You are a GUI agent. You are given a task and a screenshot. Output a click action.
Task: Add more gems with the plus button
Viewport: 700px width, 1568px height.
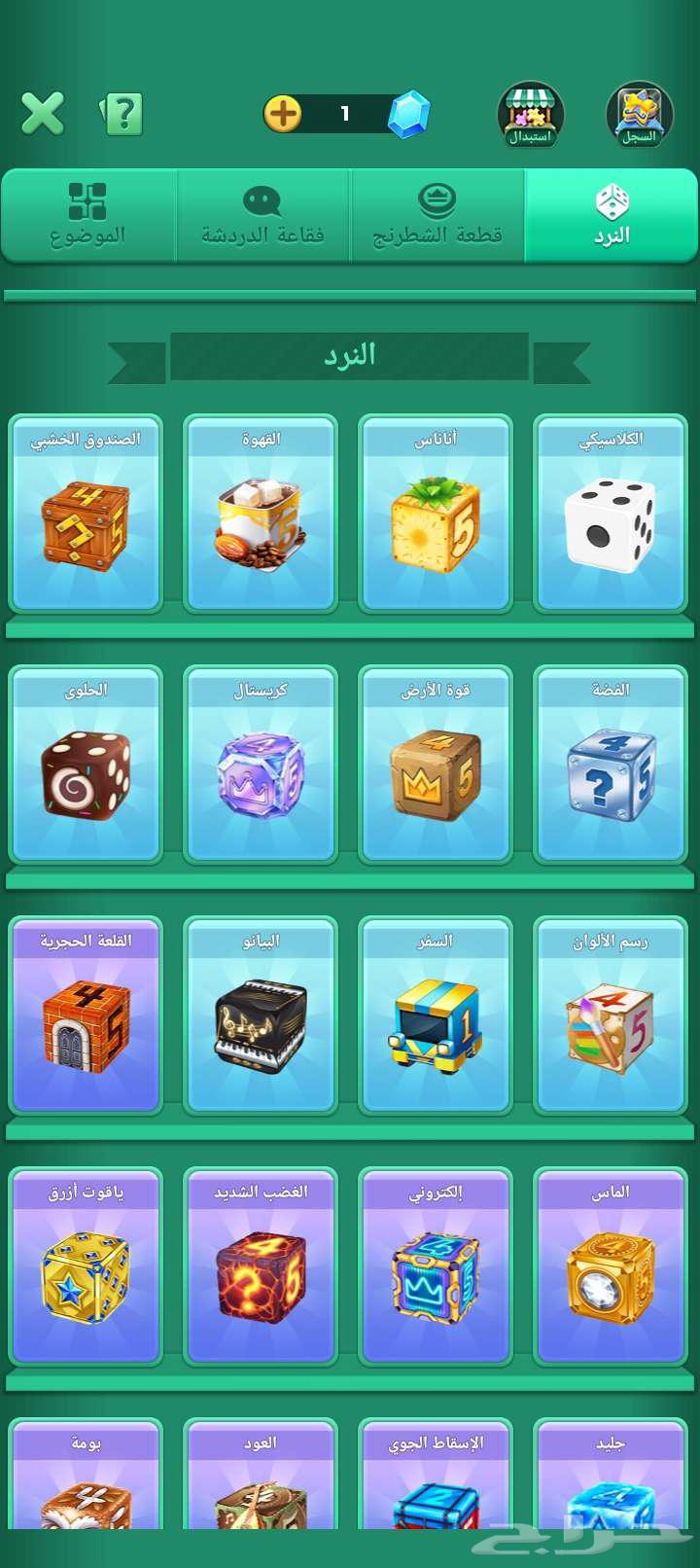(x=283, y=114)
